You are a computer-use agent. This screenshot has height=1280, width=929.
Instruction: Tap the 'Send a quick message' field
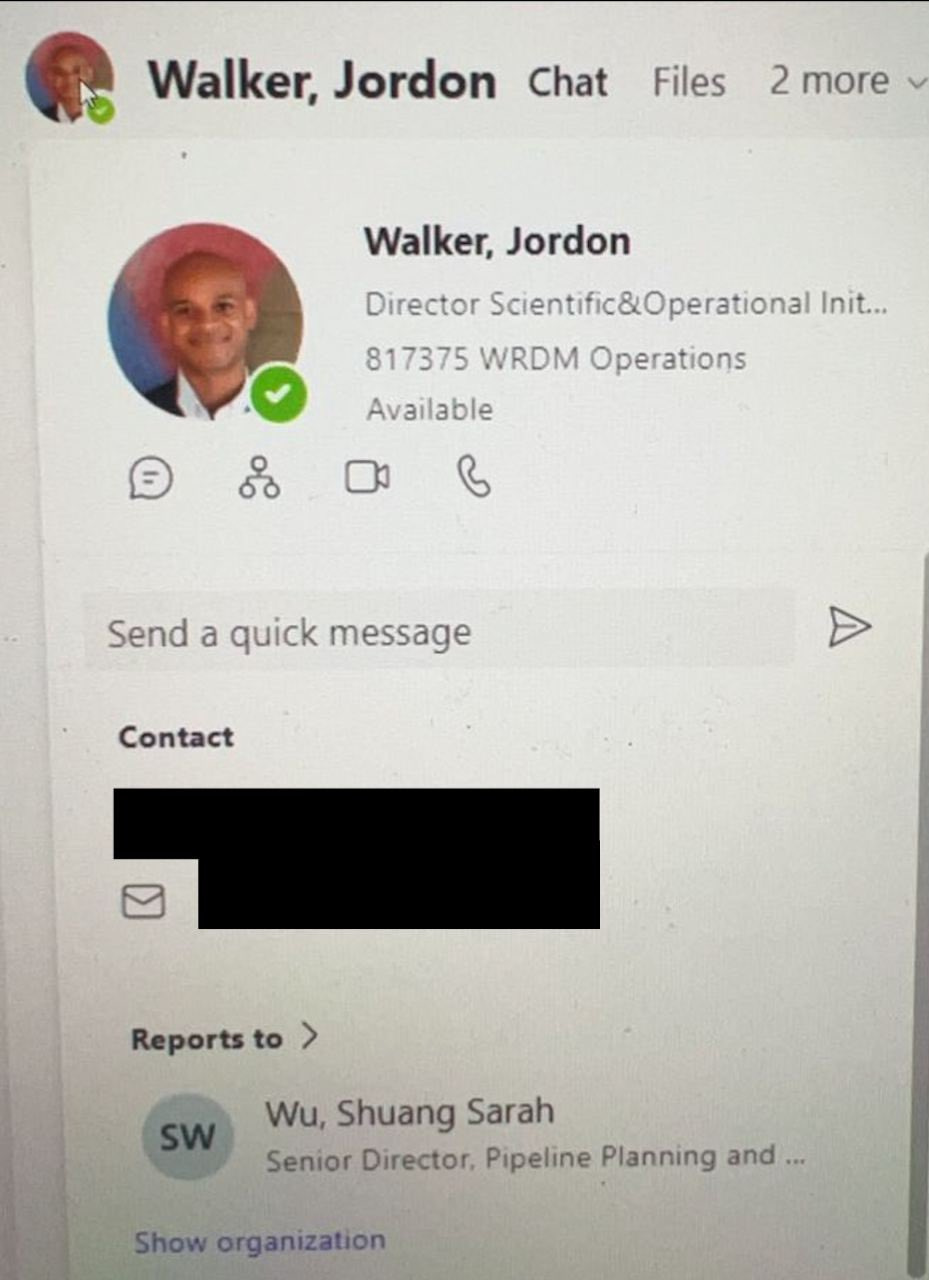point(440,632)
